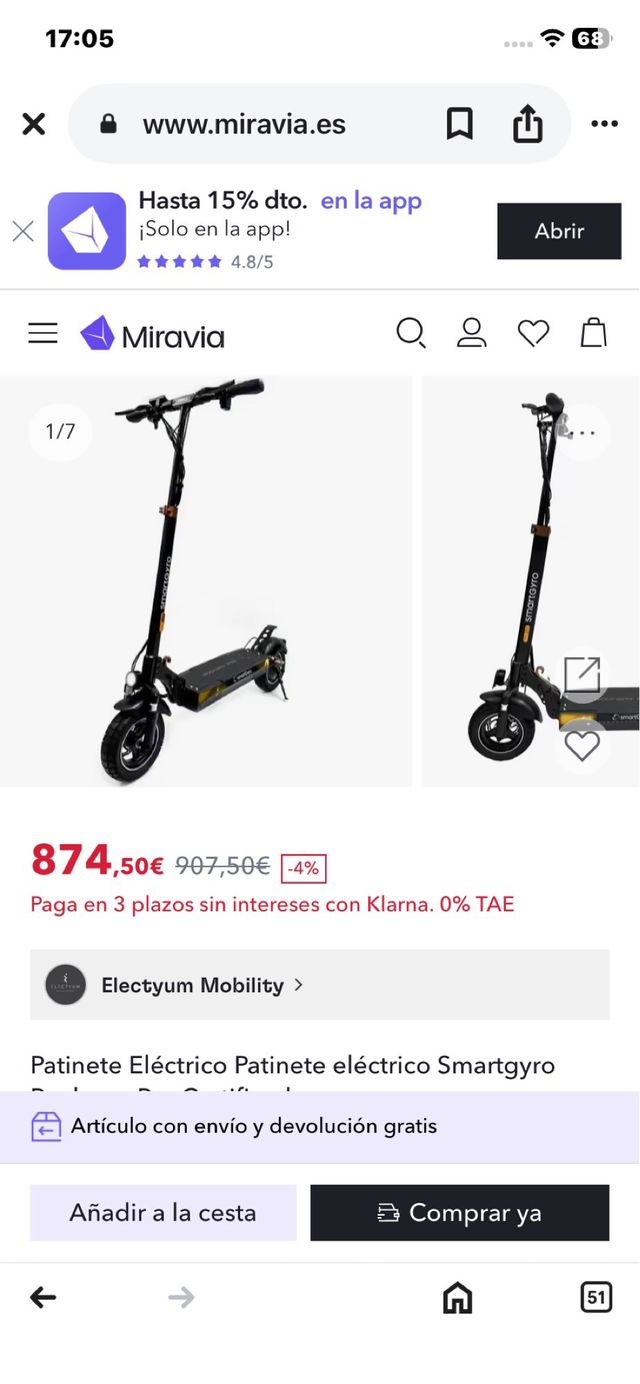This screenshot has height=1384, width=640.
Task: Dismiss the app promotion banner
Action: (23, 231)
